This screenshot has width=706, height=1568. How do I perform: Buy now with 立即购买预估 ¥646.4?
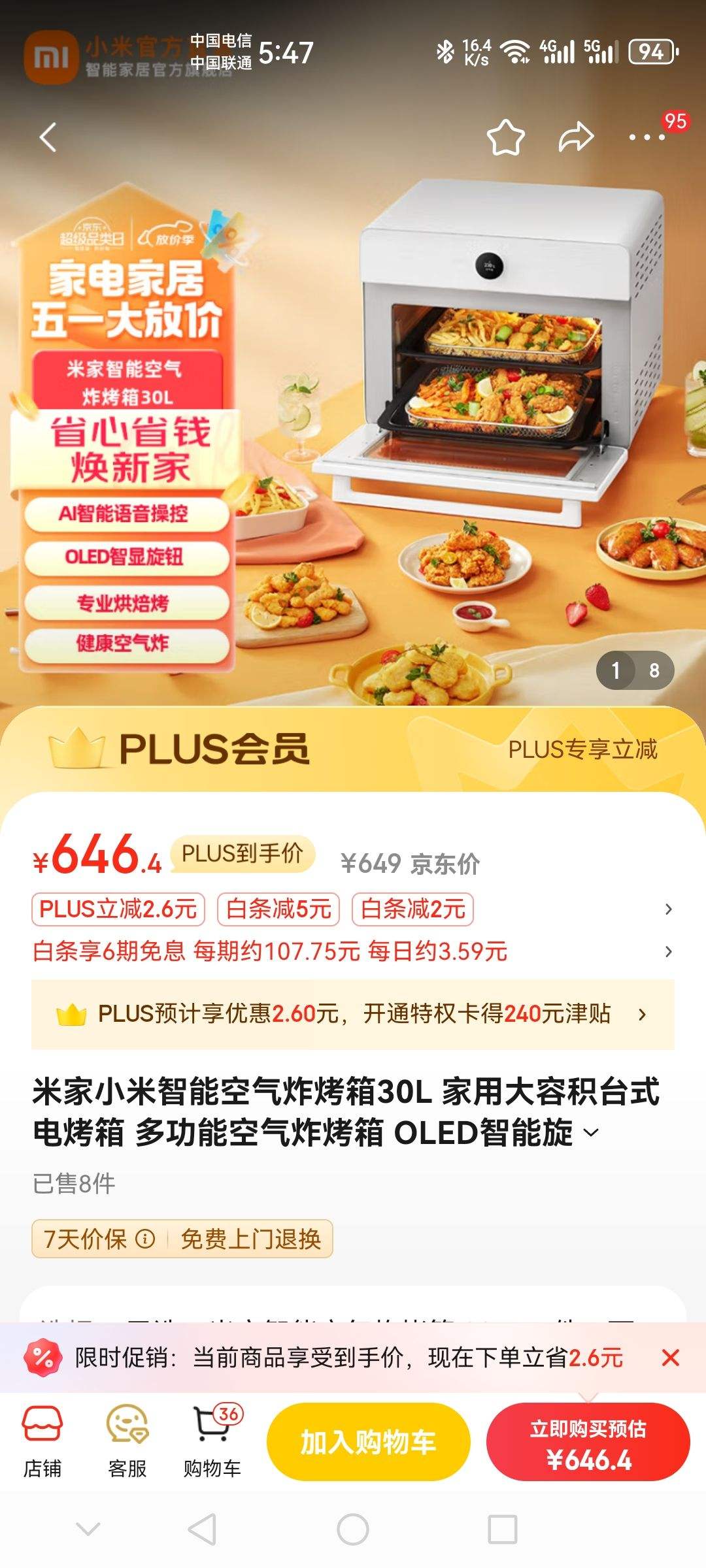coord(588,1442)
